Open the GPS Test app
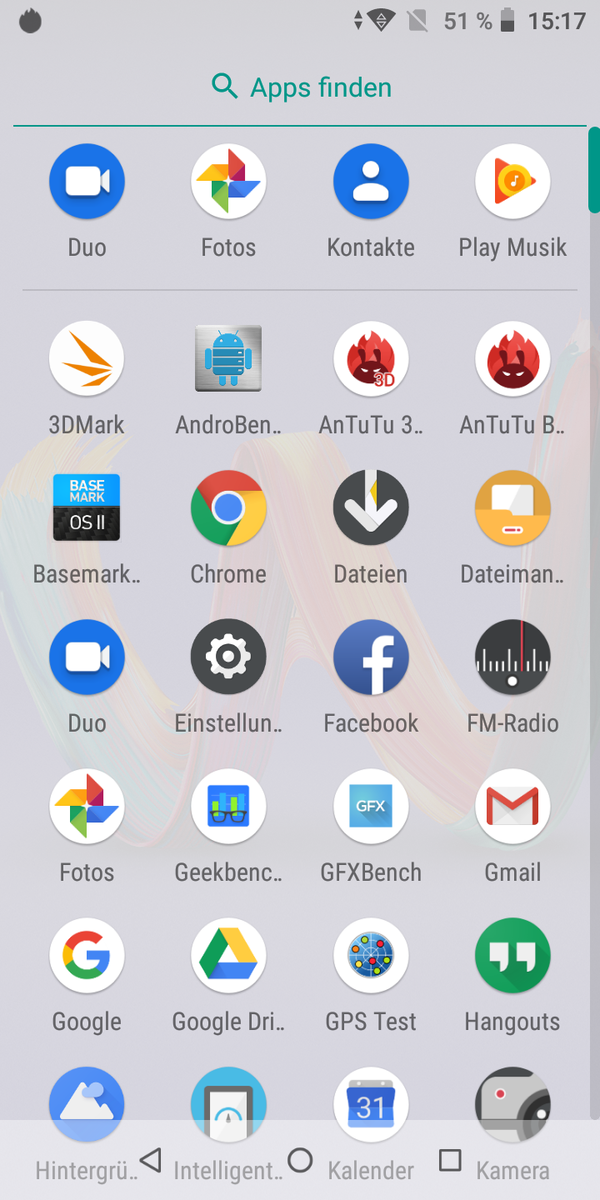The image size is (600, 1200). coord(371,955)
